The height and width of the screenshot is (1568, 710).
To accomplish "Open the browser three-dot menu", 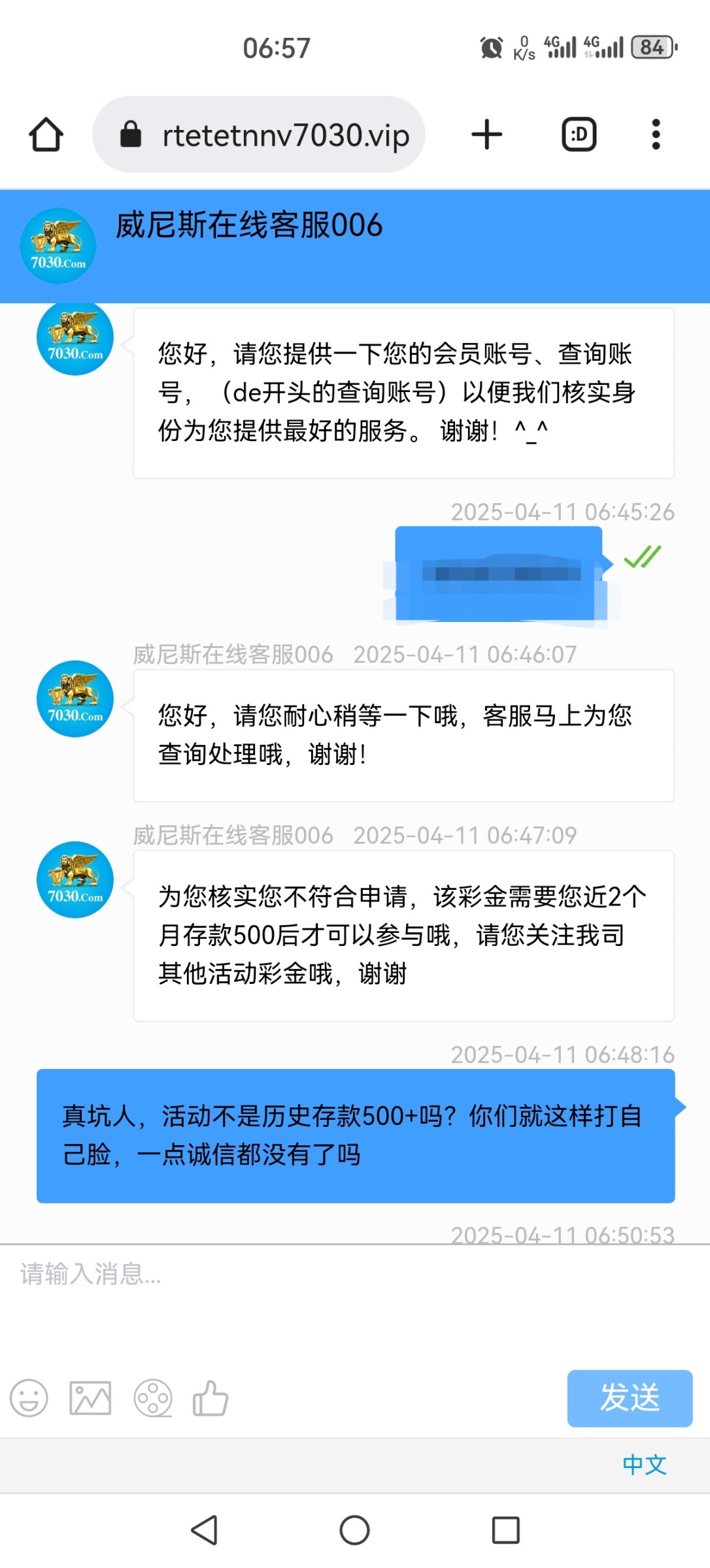I will (x=656, y=135).
